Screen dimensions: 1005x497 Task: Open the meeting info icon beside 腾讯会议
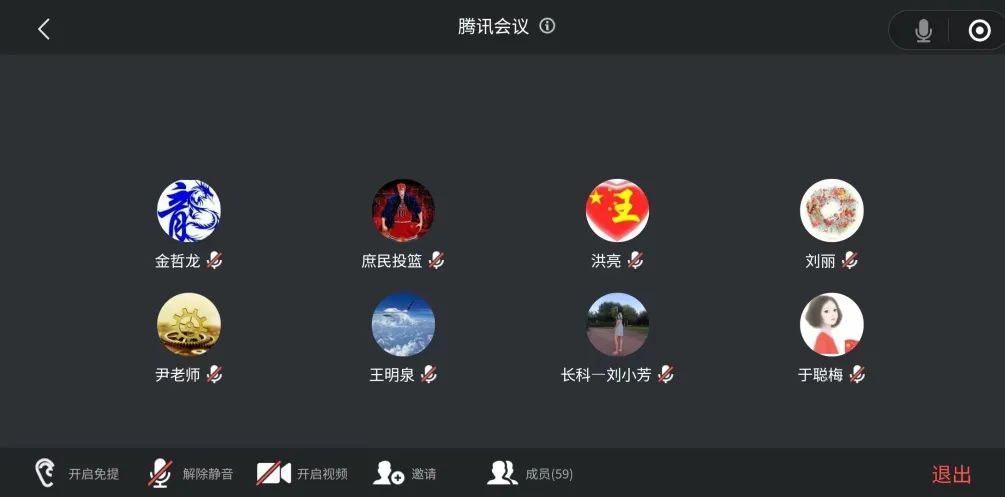point(547,27)
